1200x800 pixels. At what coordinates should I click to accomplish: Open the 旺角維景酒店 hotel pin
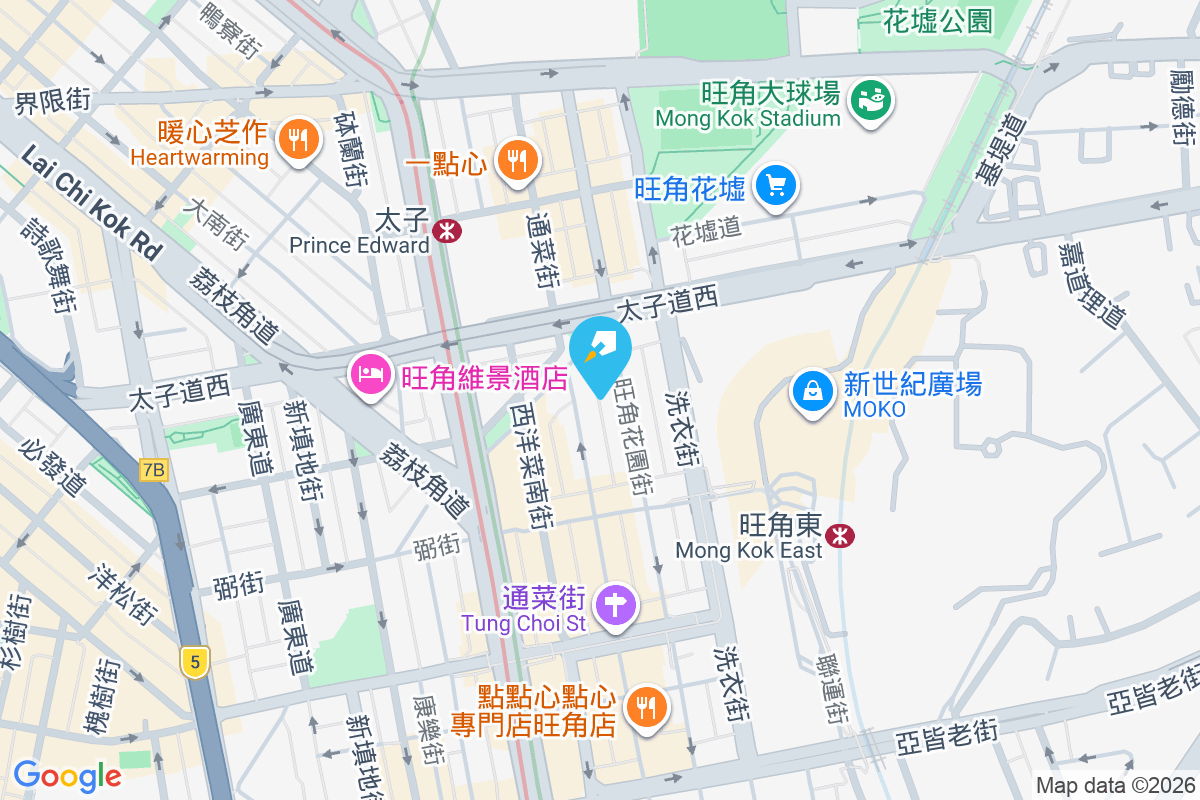pyautogui.click(x=370, y=376)
